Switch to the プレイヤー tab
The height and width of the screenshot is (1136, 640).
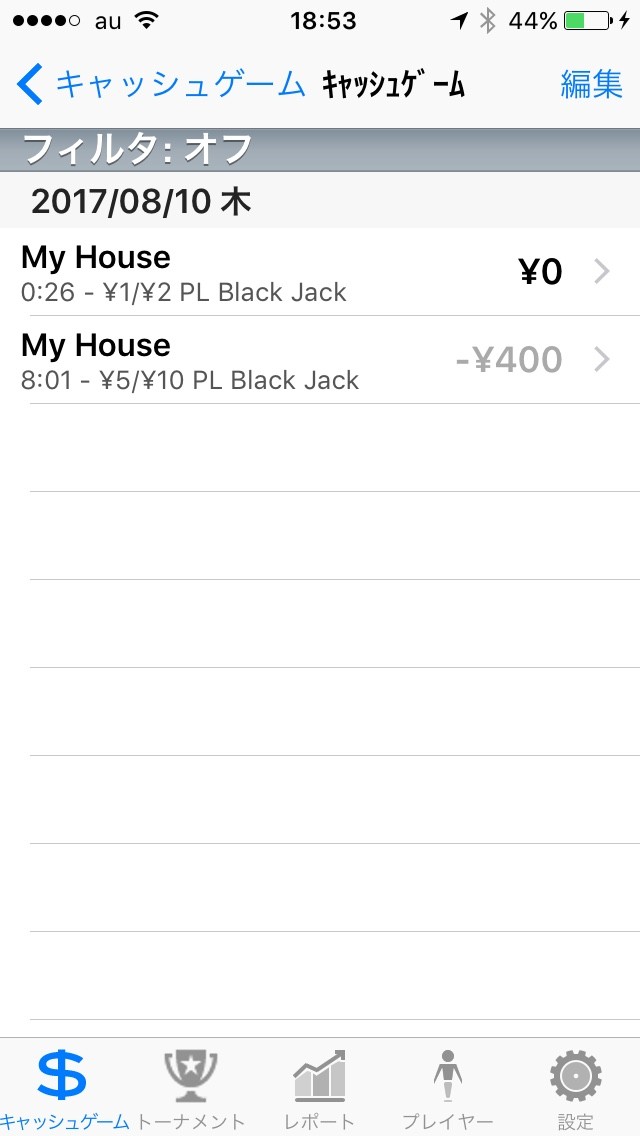click(x=447, y=1088)
